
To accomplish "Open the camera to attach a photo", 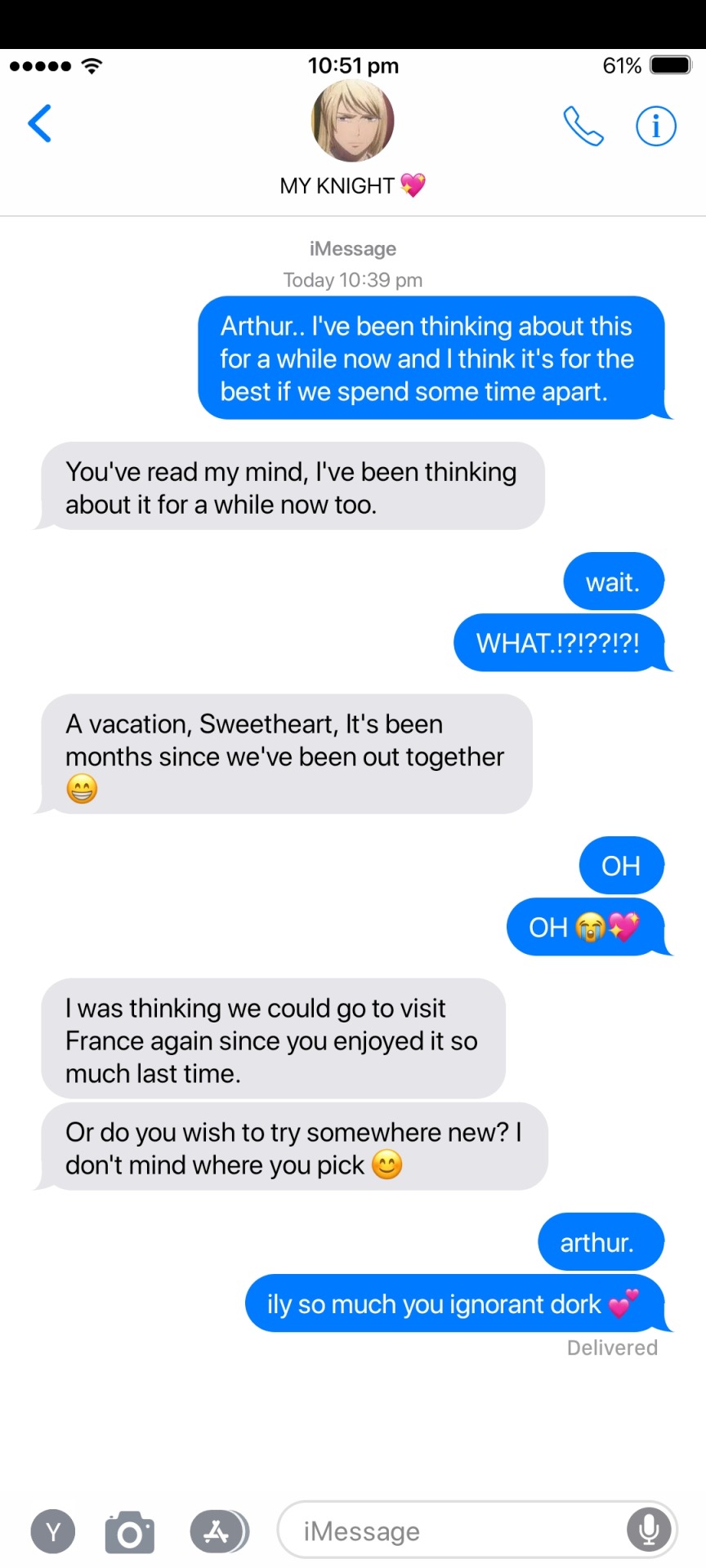I will (x=130, y=1531).
